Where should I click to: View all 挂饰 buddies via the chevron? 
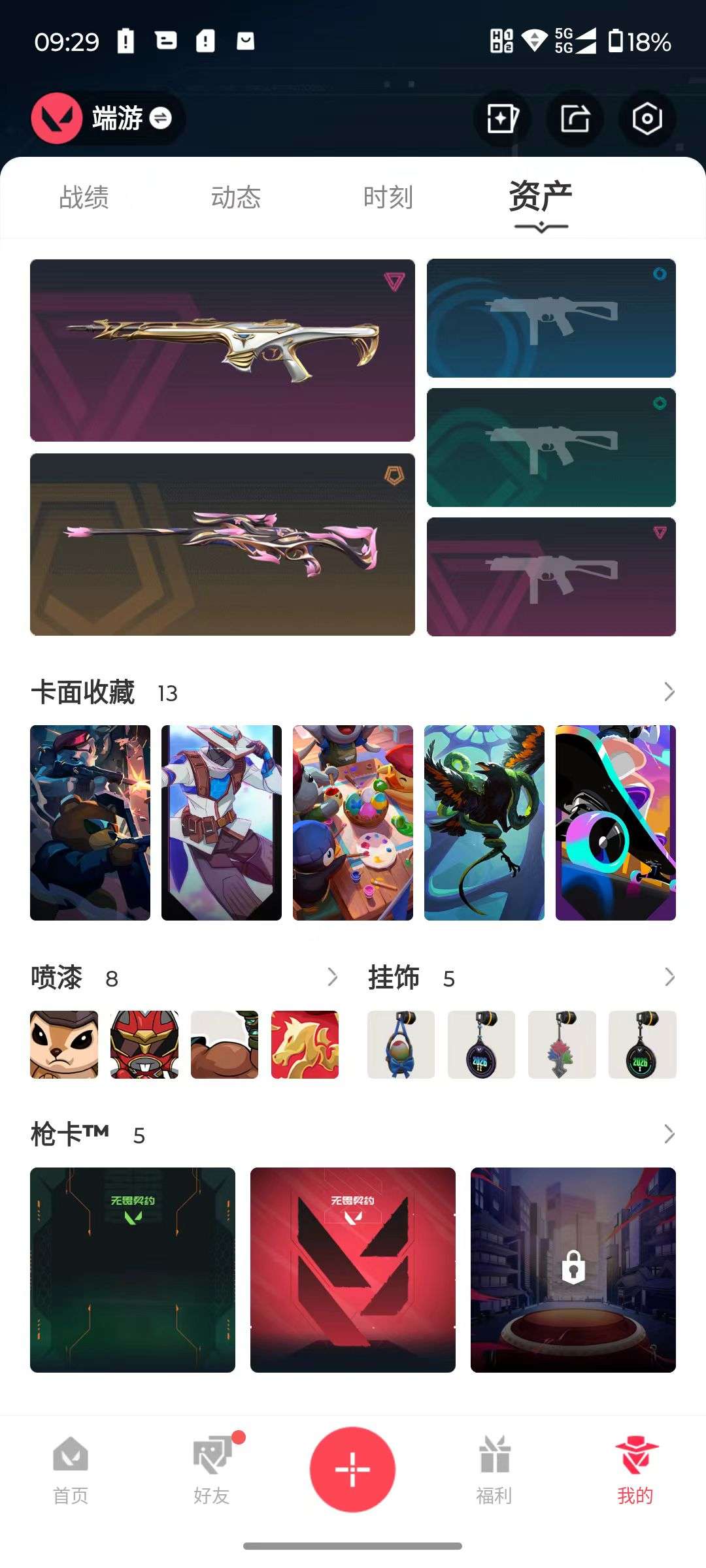point(668,977)
